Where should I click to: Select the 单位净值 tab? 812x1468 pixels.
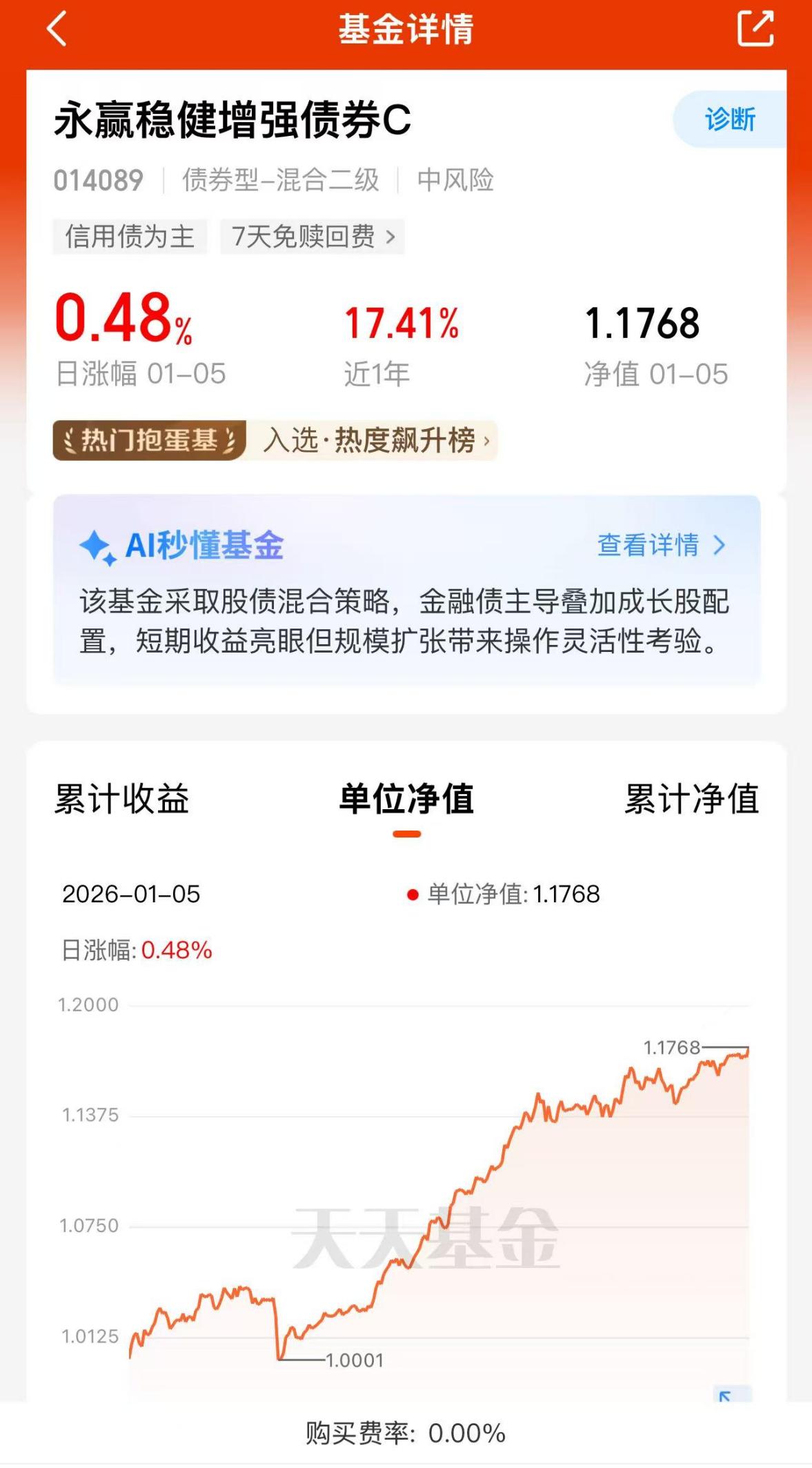point(406,799)
